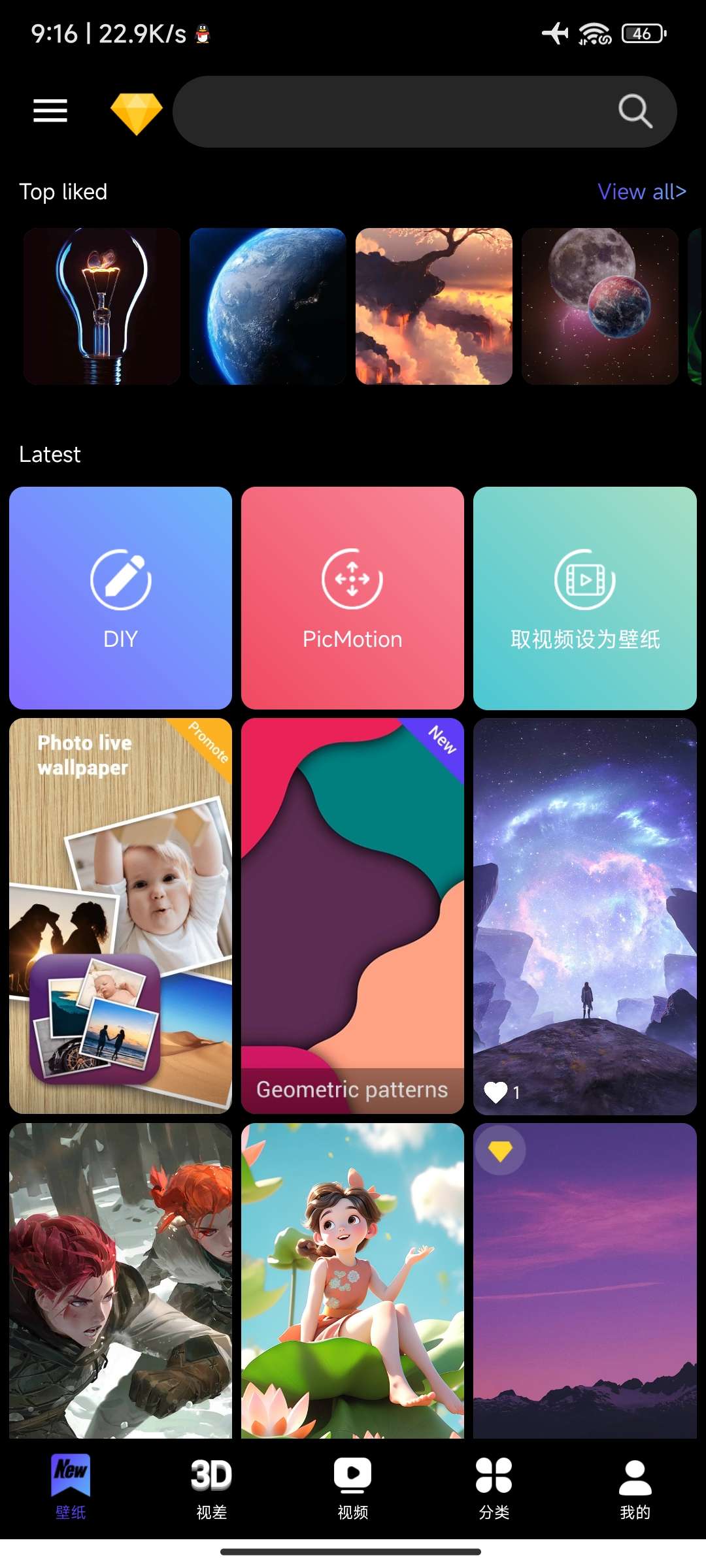Open the galaxy silhouette wallpaper
The image size is (706, 1568).
click(x=584, y=915)
